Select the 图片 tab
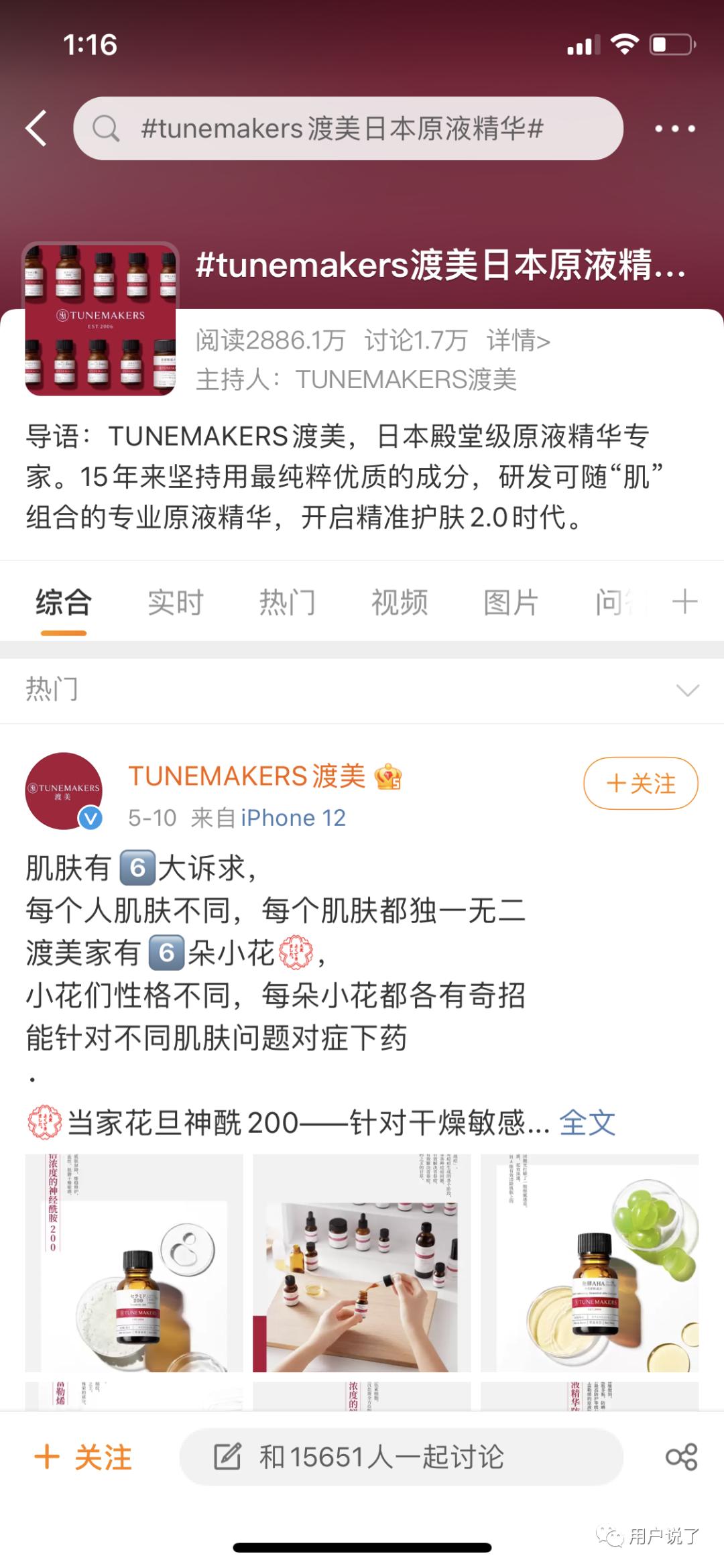 [x=511, y=601]
